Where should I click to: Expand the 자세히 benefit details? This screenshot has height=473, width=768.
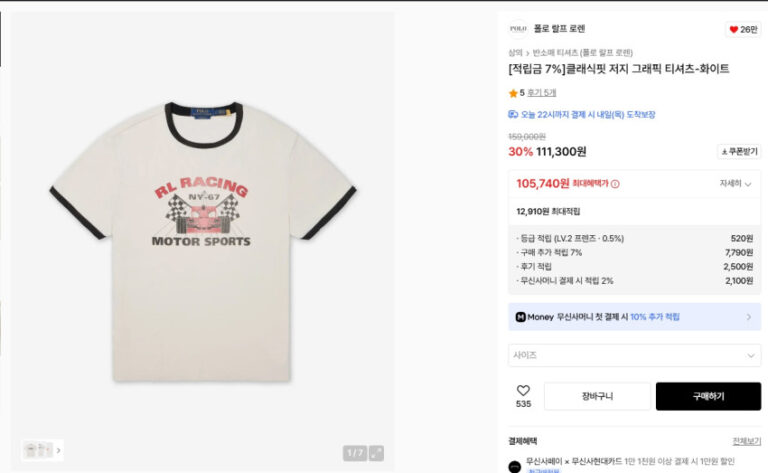click(735, 184)
